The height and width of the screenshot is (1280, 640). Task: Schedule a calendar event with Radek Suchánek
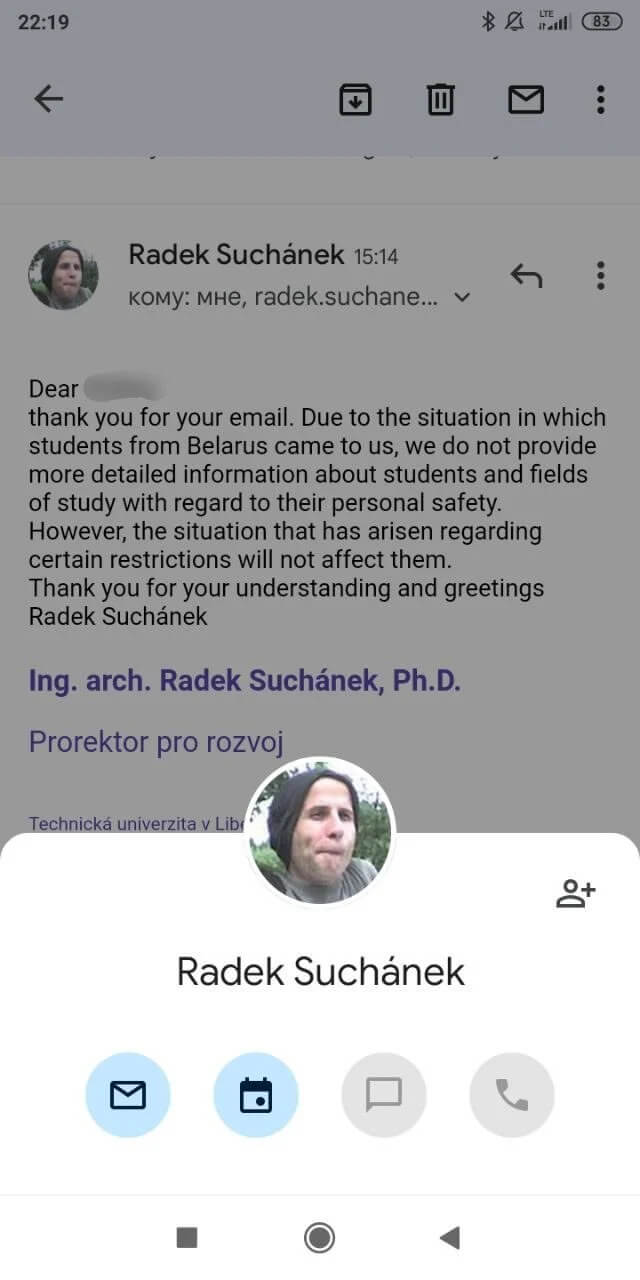pos(256,1096)
